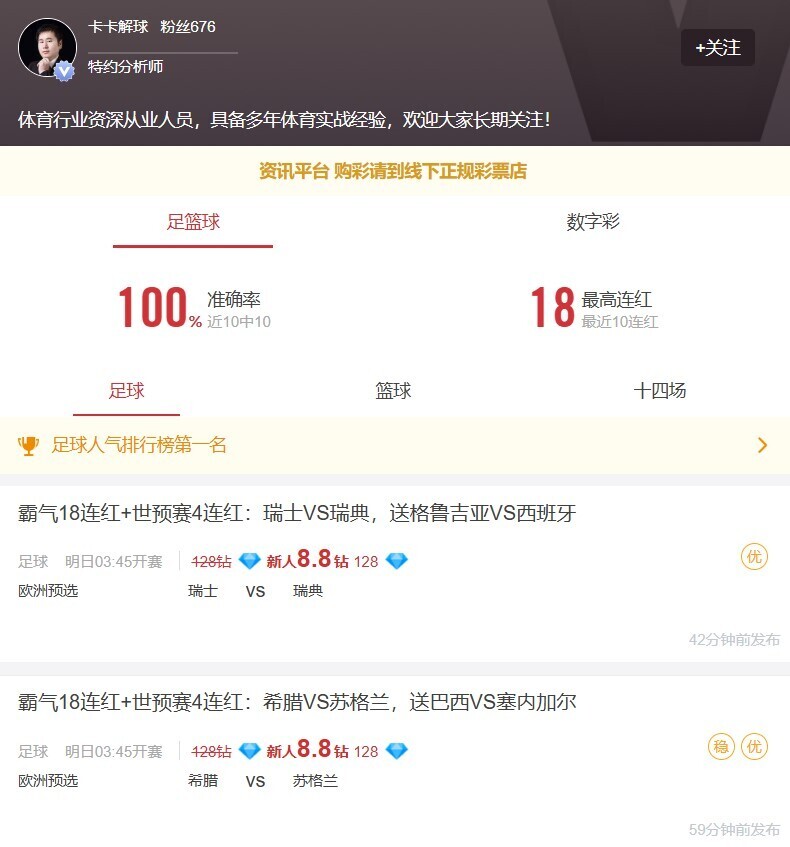The width and height of the screenshot is (790, 847).
Task: Open 卡卡解球 profile avatar
Action: tap(47, 48)
